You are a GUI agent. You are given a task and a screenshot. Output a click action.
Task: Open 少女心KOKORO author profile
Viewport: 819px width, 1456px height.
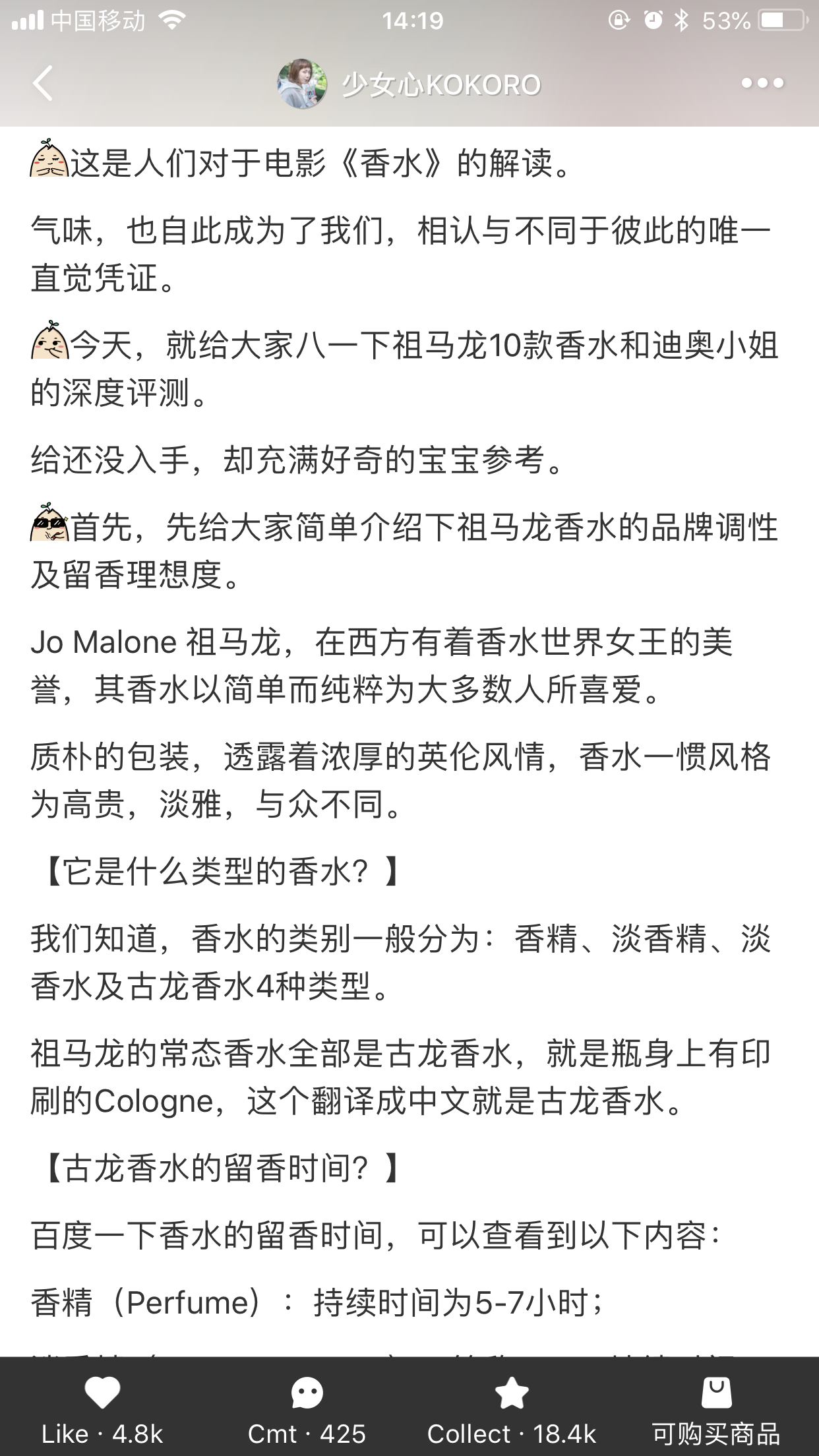coord(409,84)
